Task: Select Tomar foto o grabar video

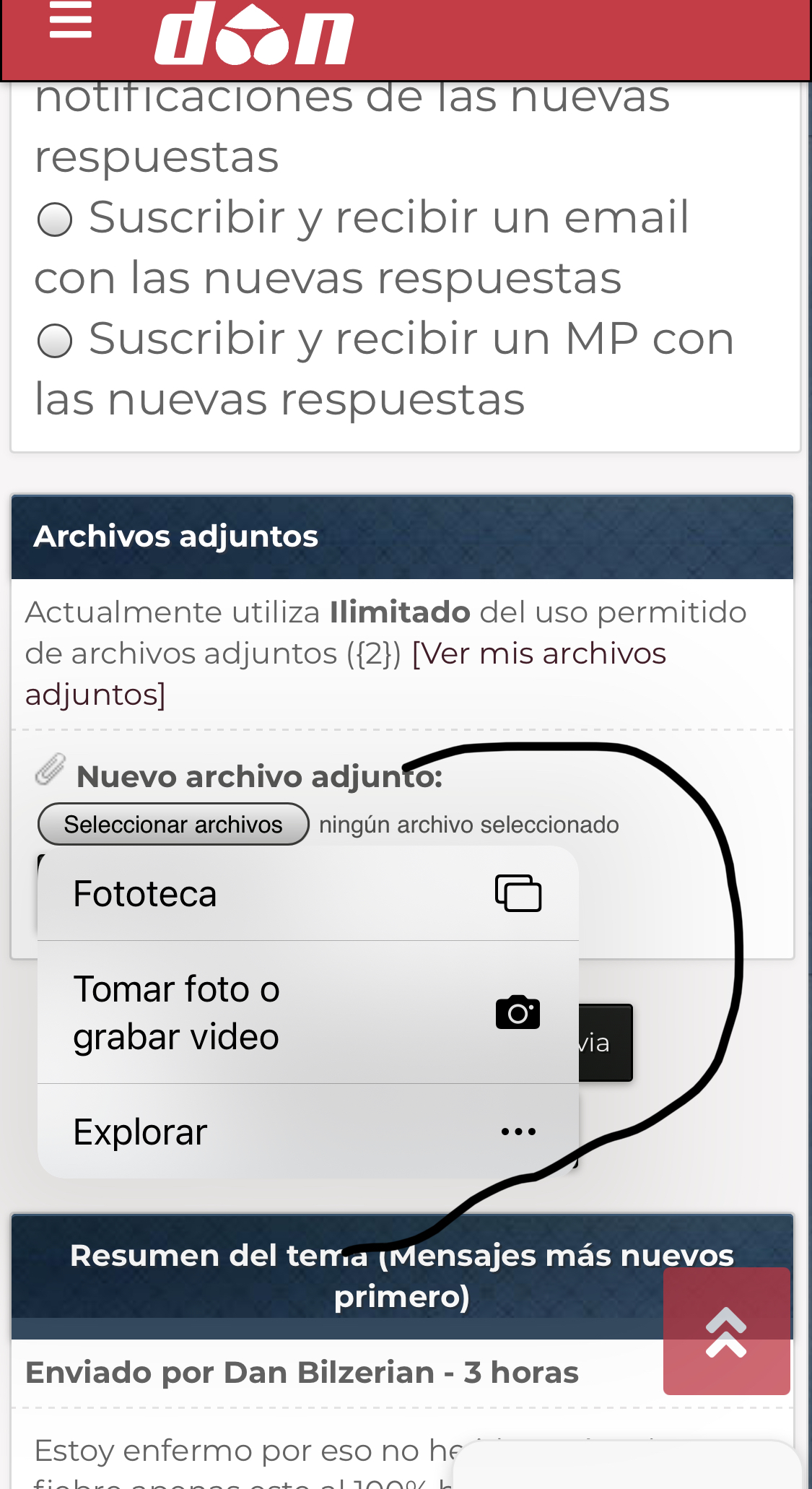Action: (307, 1012)
